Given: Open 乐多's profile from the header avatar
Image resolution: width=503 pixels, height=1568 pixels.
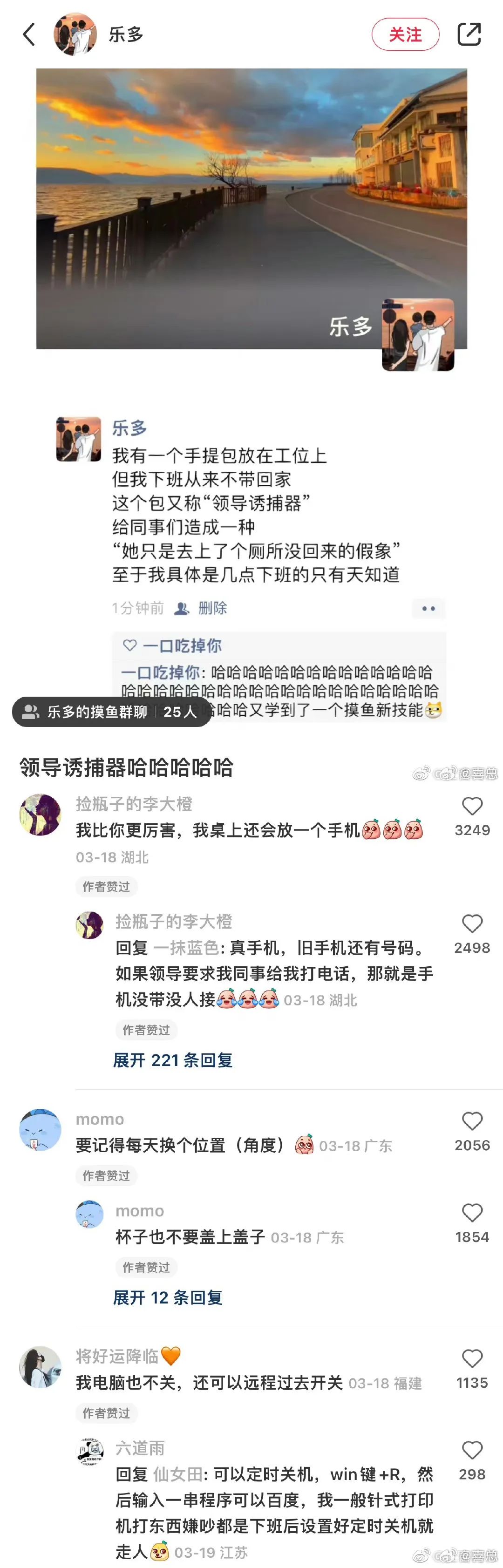Looking at the screenshot, I should (75, 34).
